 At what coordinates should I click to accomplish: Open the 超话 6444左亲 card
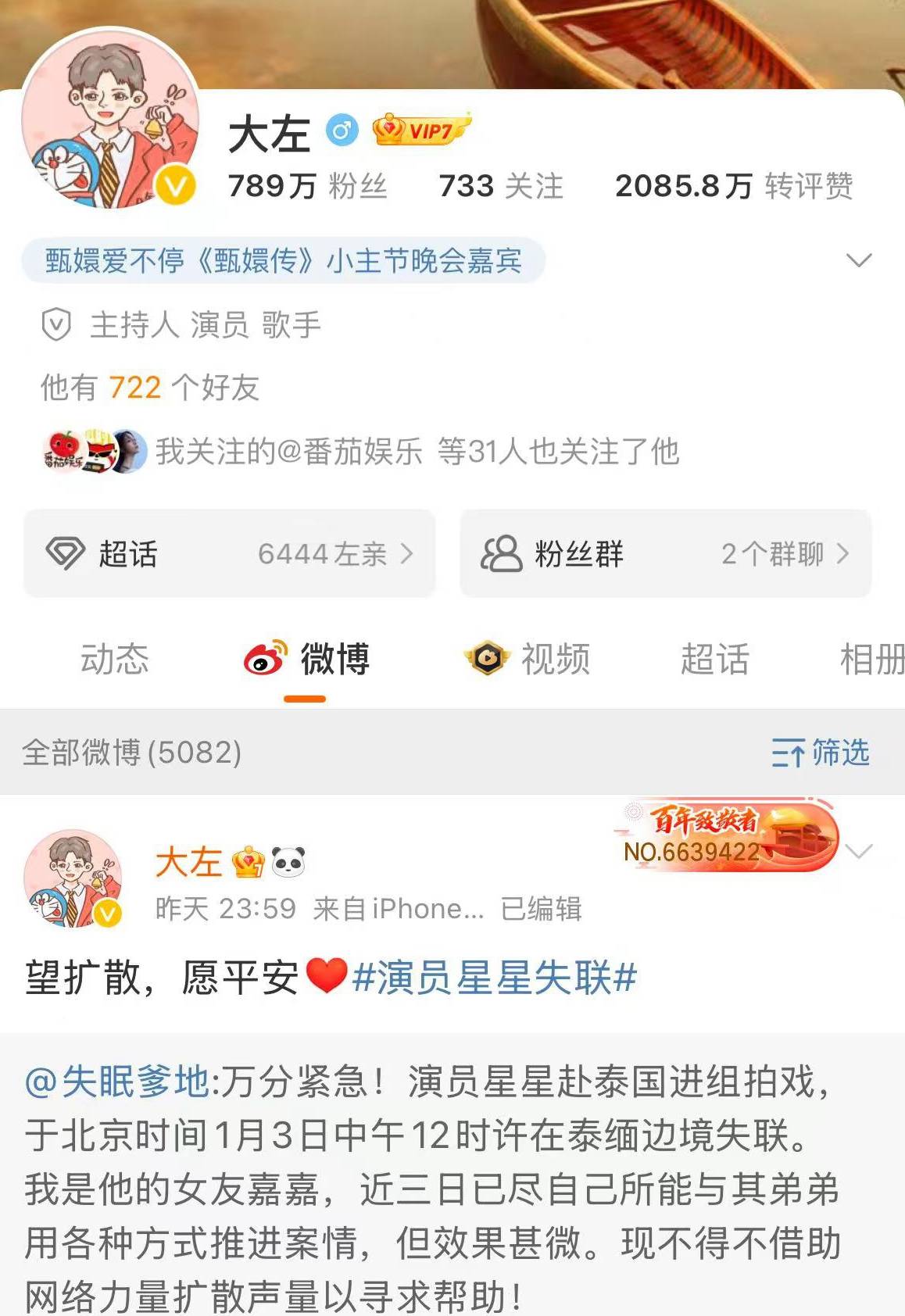click(229, 553)
